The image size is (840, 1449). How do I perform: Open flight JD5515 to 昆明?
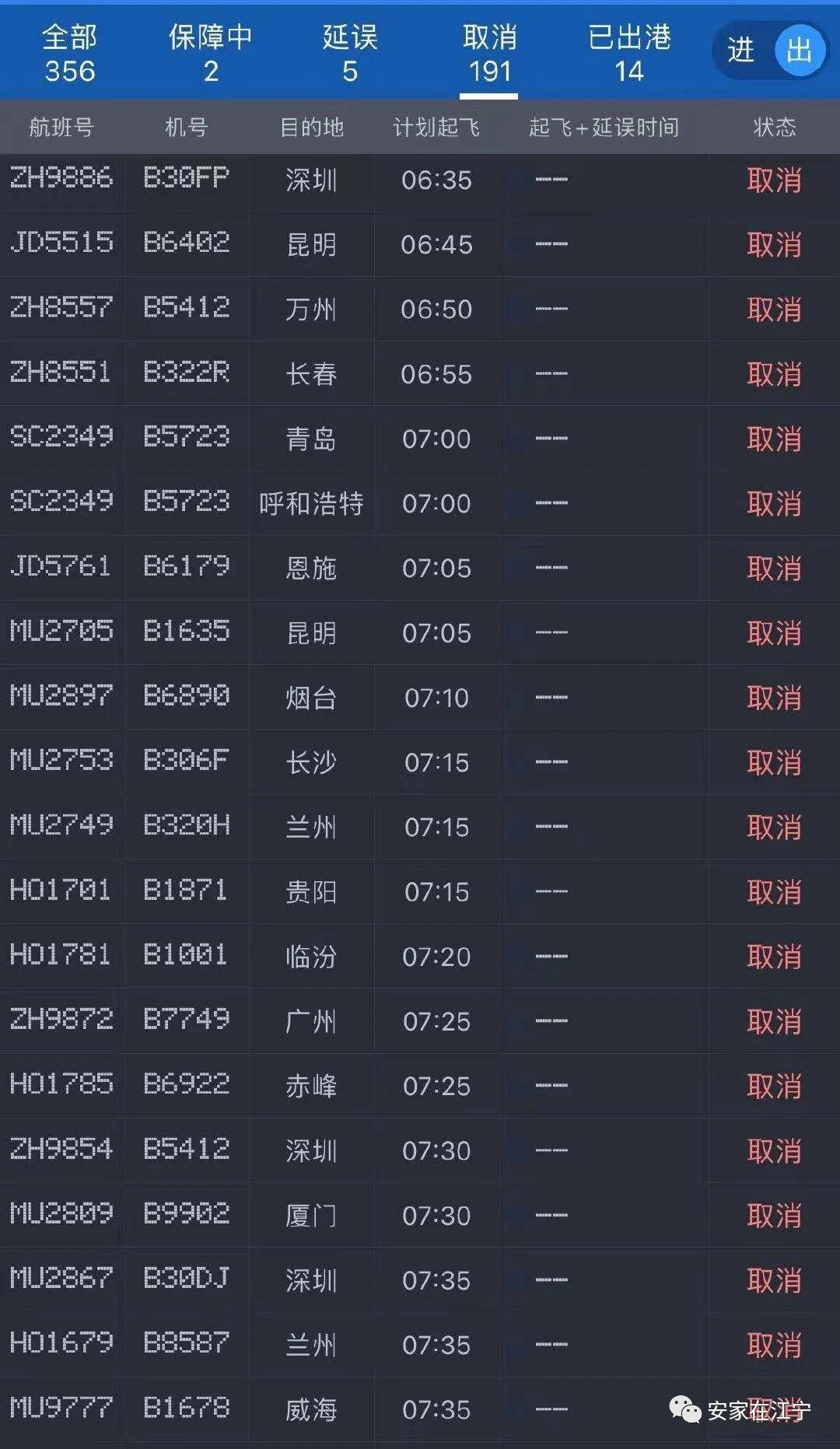[x=420, y=244]
